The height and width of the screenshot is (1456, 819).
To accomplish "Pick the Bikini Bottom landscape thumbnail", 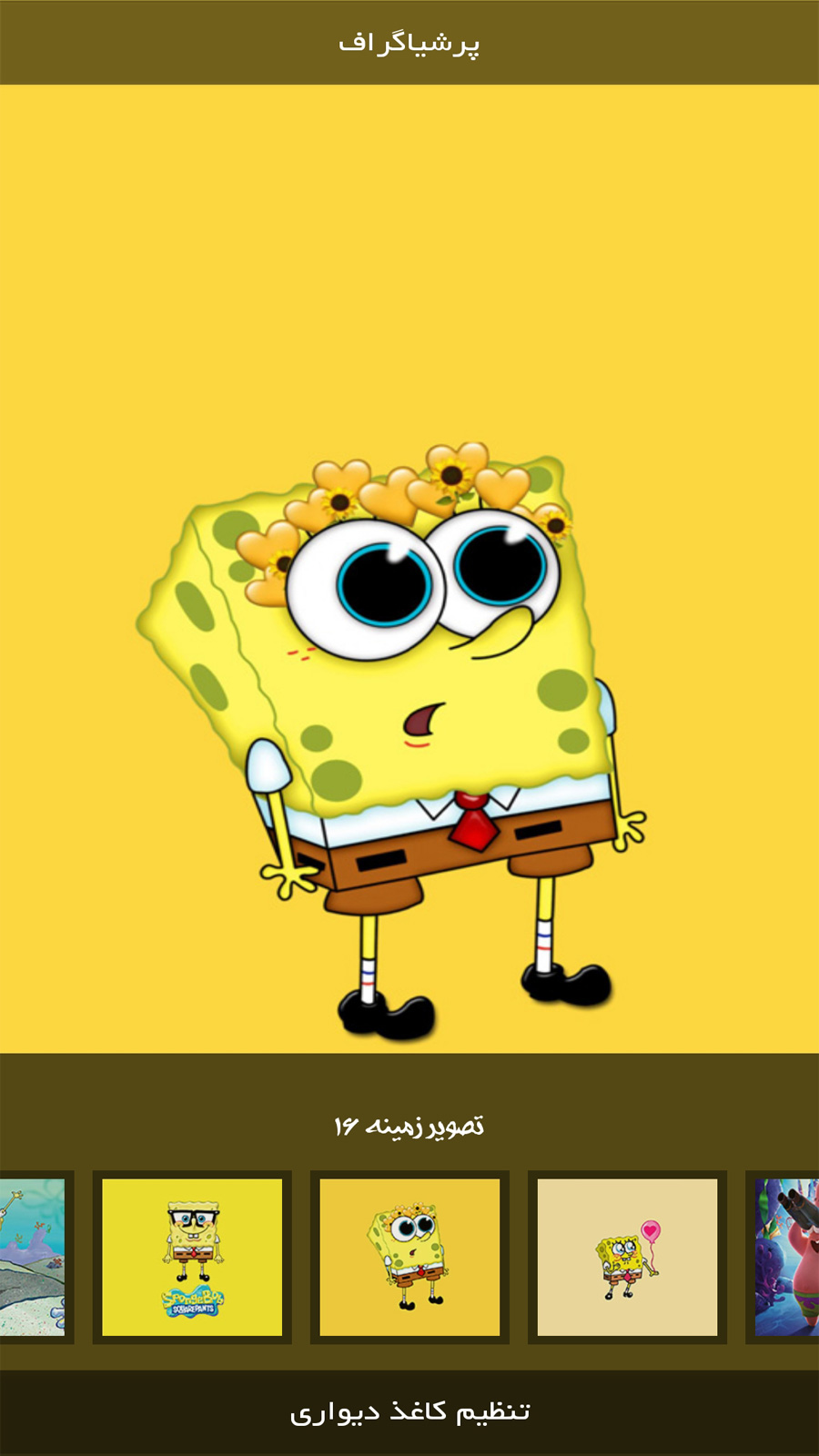I will 33,1257.
